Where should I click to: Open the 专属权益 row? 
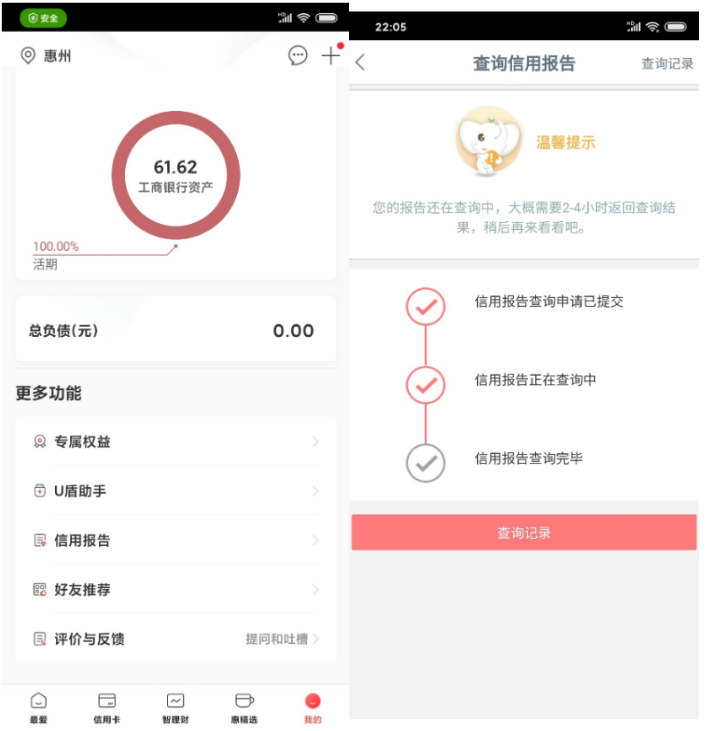coord(176,442)
